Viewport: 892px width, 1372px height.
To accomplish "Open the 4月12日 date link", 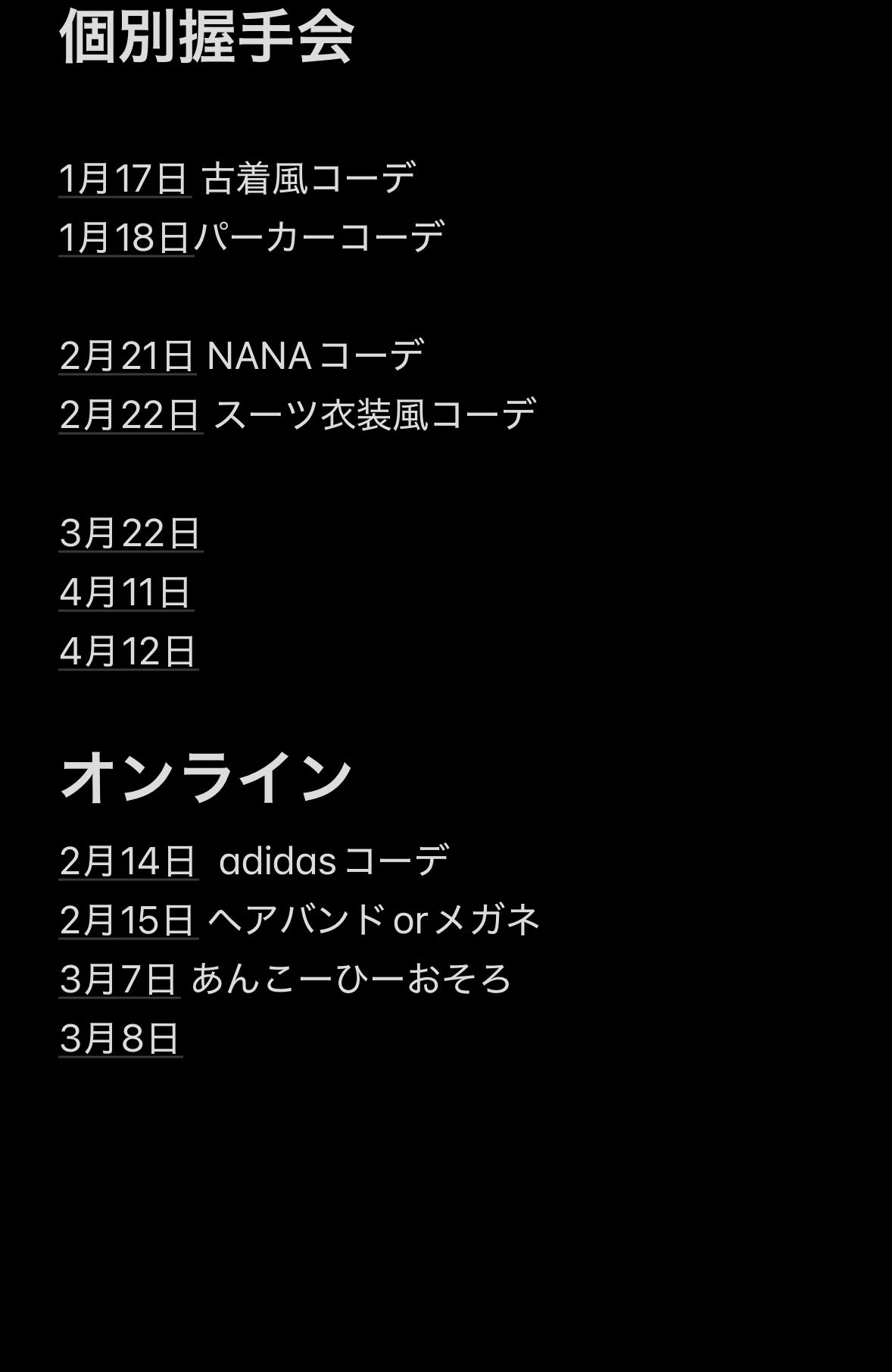I will pyautogui.click(x=128, y=652).
